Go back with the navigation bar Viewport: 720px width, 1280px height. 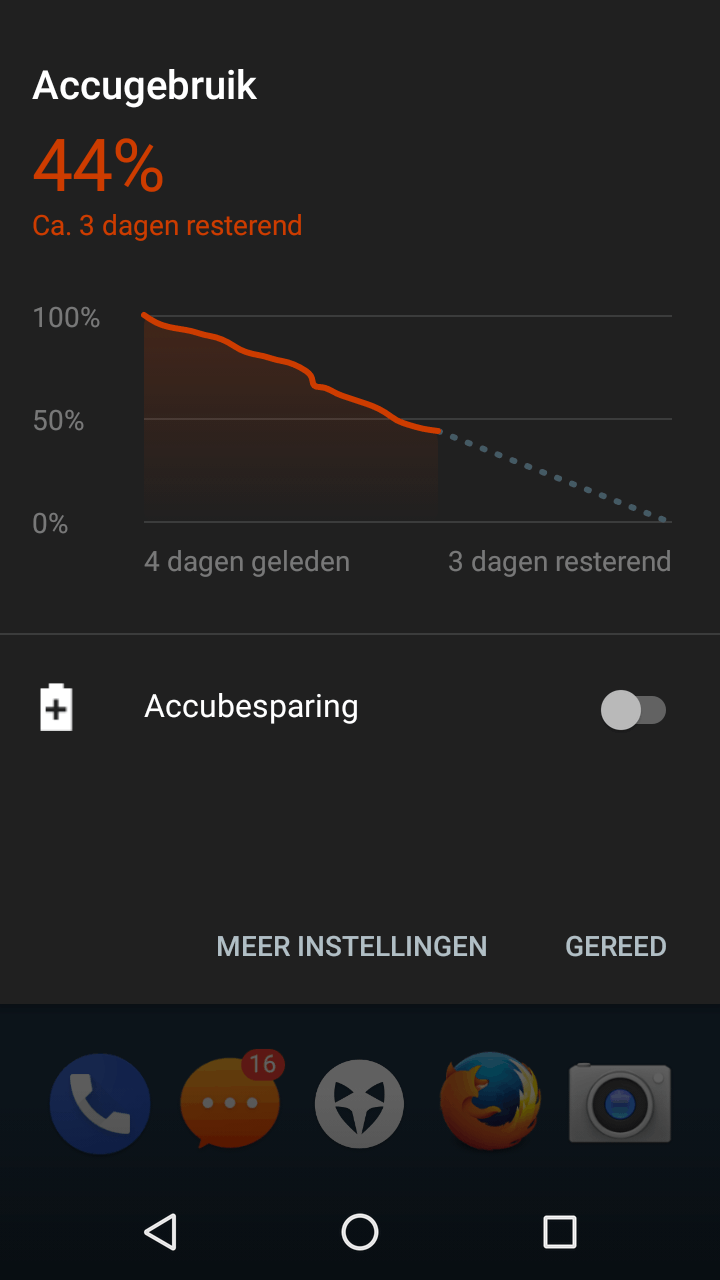(x=161, y=1232)
